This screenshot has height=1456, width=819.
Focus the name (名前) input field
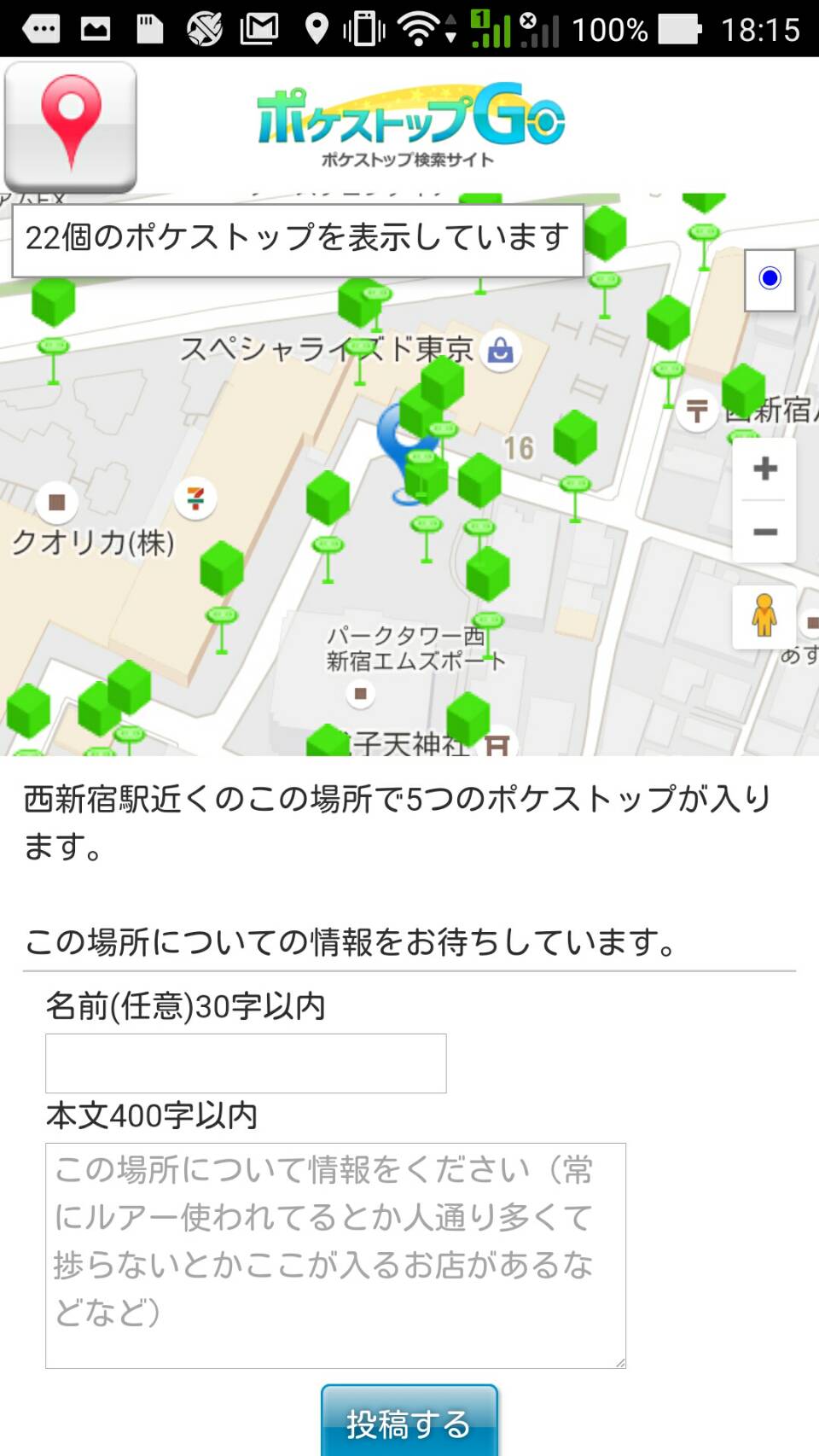click(x=246, y=1063)
